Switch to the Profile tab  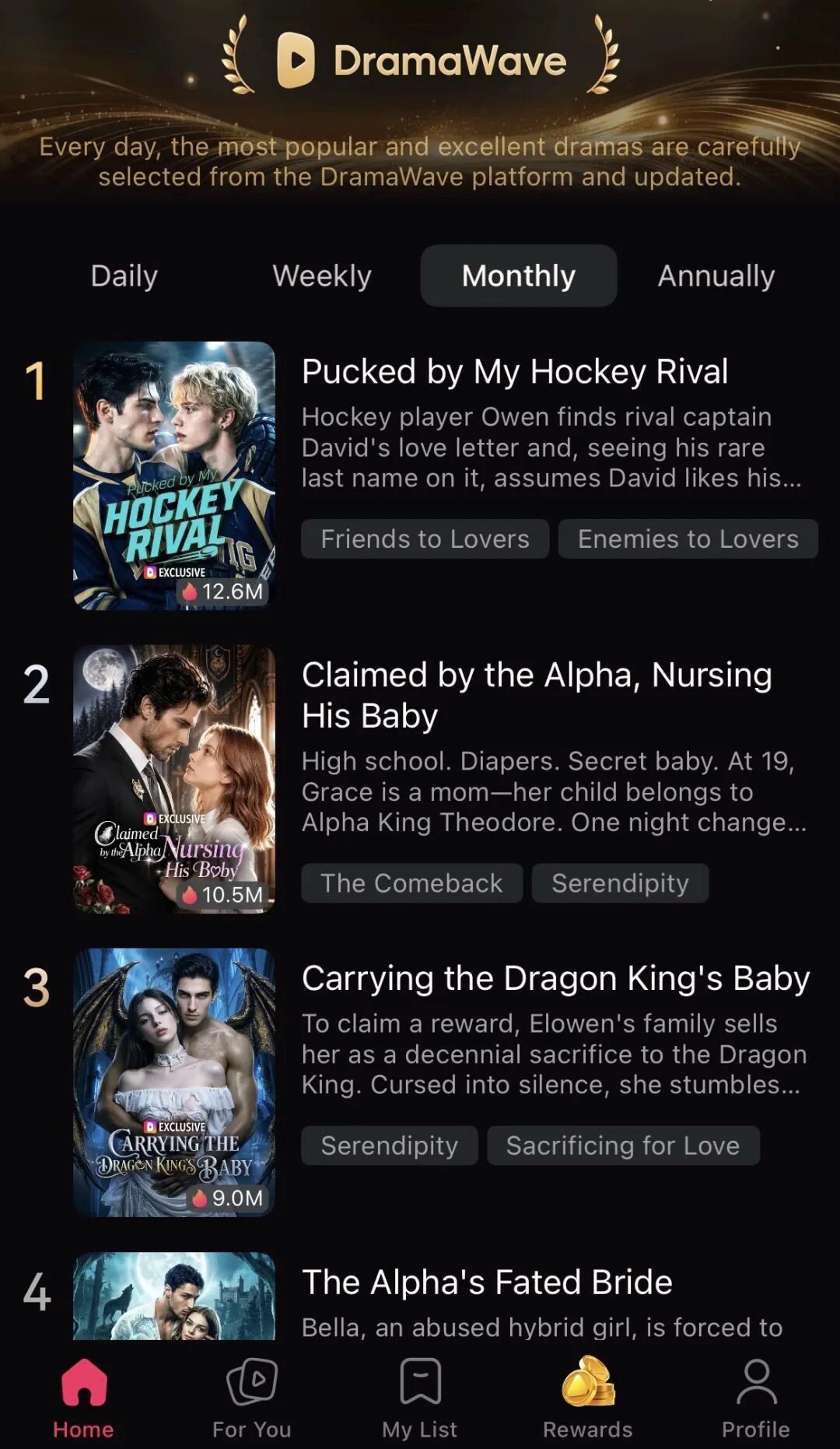tap(756, 1398)
